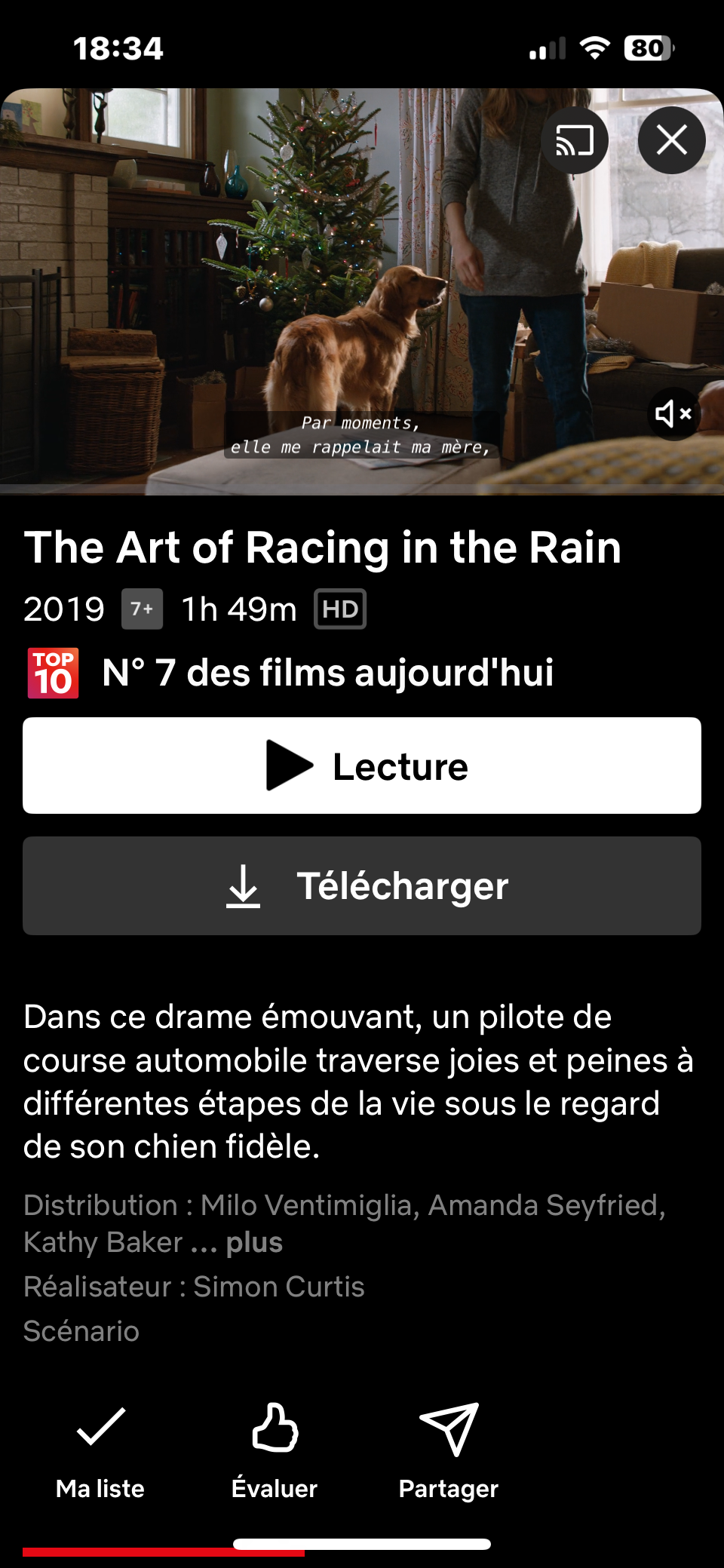Expand the cast list with plus
This screenshot has width=724, height=1568.
click(253, 1242)
